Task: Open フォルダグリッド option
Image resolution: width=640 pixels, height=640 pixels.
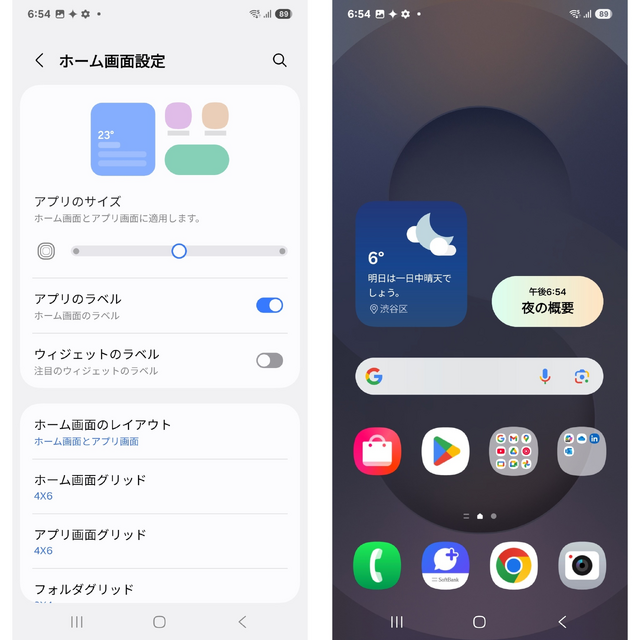Action: coord(160,589)
